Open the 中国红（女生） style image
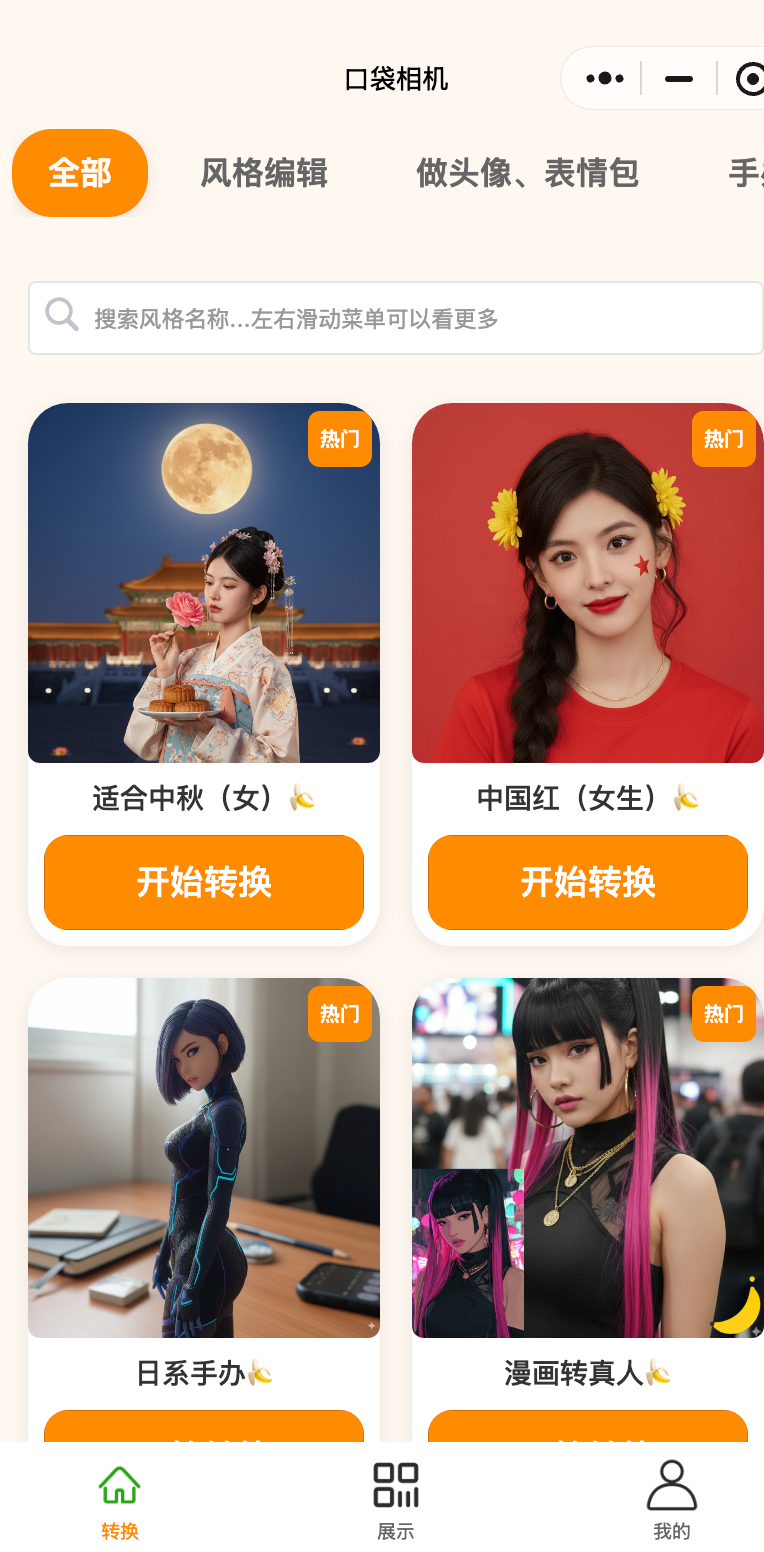This screenshot has width=764, height=1552. (588, 583)
